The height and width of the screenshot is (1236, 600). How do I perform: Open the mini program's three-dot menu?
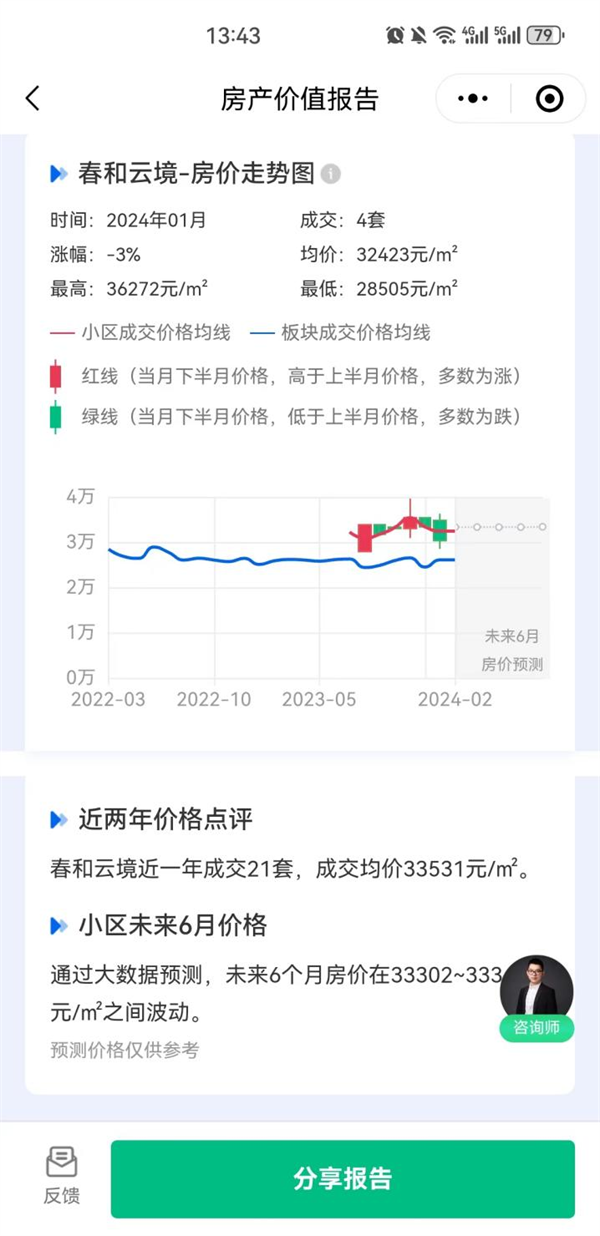tap(473, 98)
